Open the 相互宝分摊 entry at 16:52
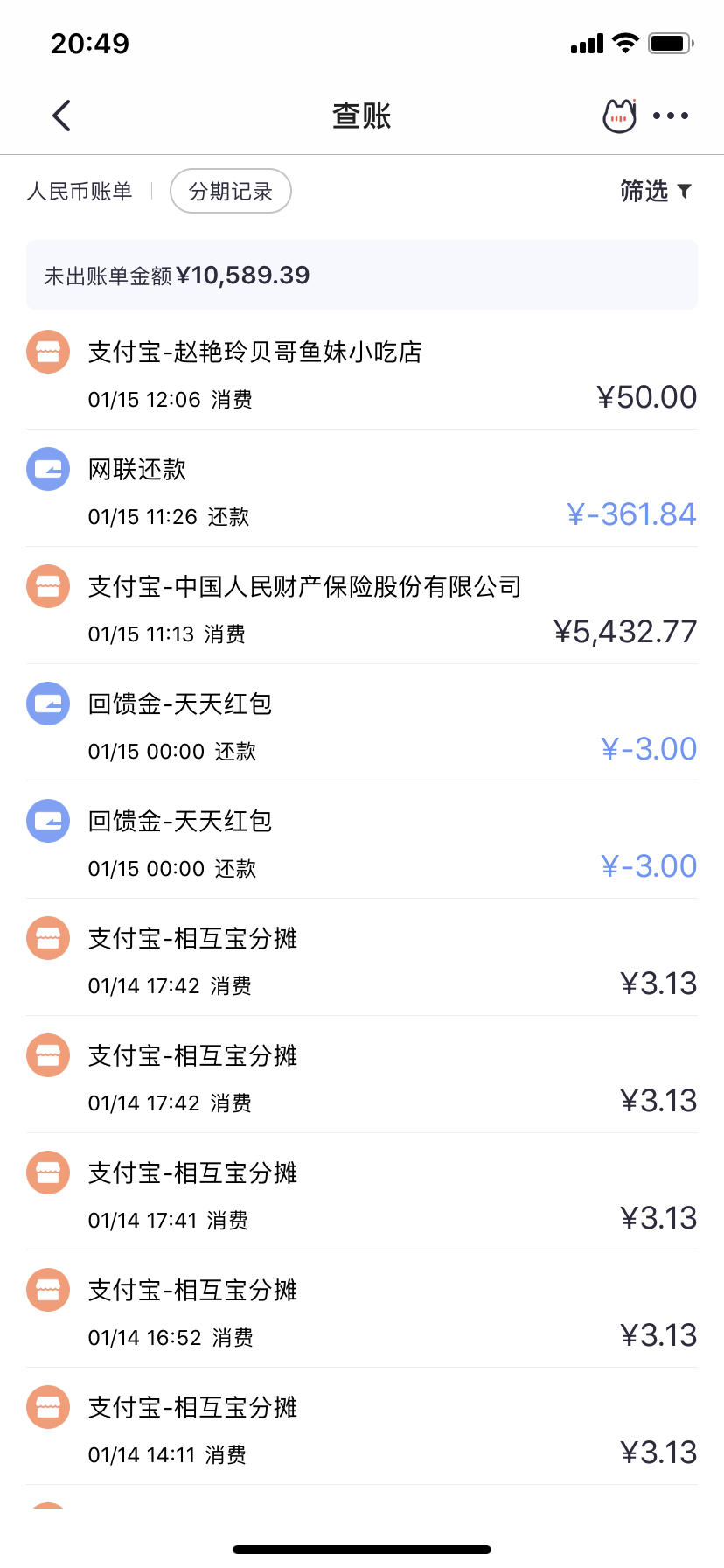The image size is (724, 1568). 362,1309
